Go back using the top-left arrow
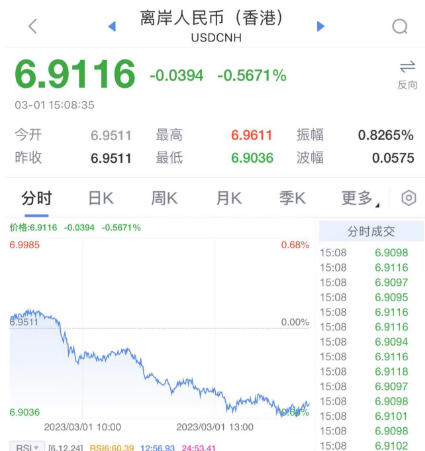Image resolution: width=425 pixels, height=451 pixels. pos(33,26)
